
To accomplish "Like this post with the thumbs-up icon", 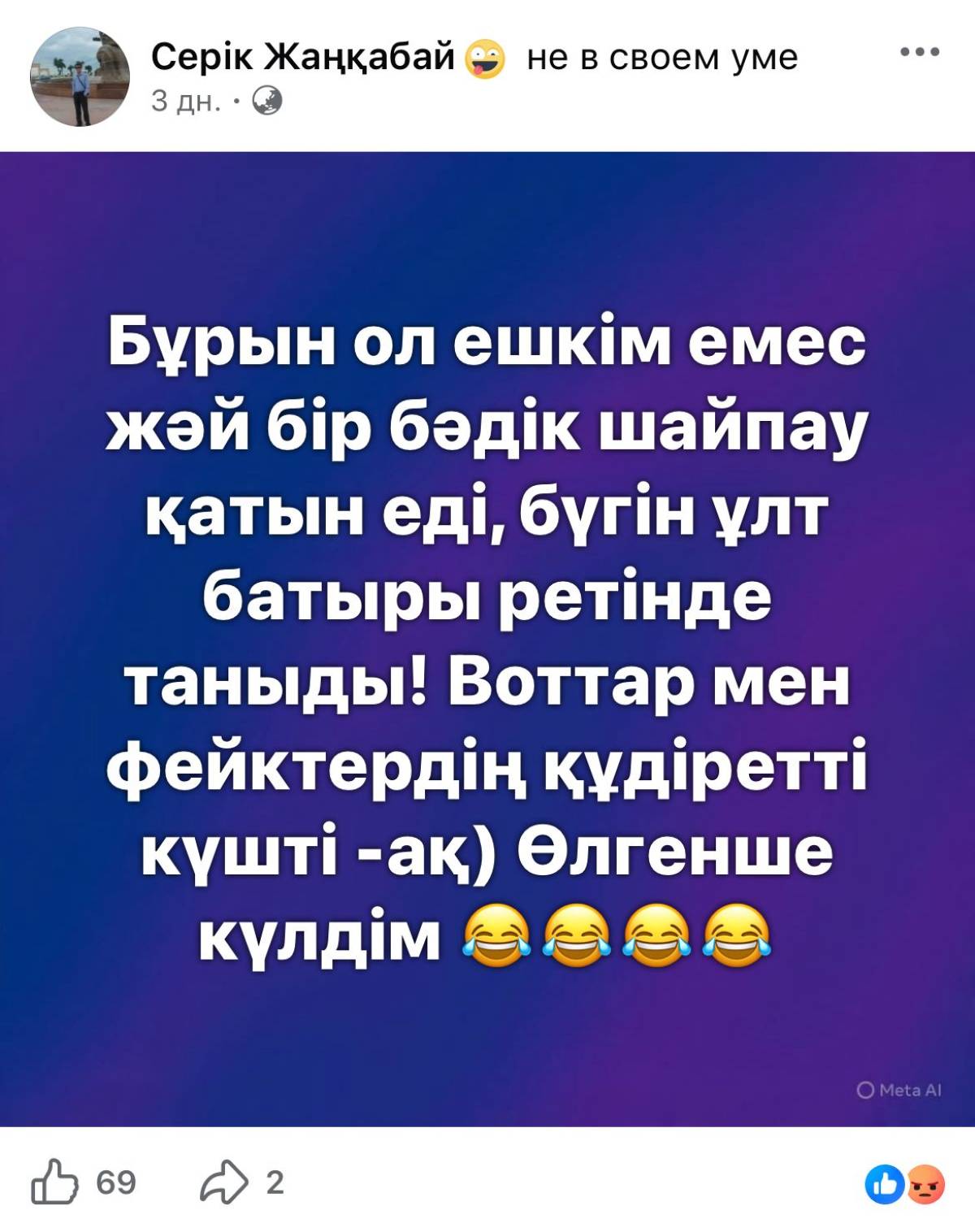I will 55,1182.
